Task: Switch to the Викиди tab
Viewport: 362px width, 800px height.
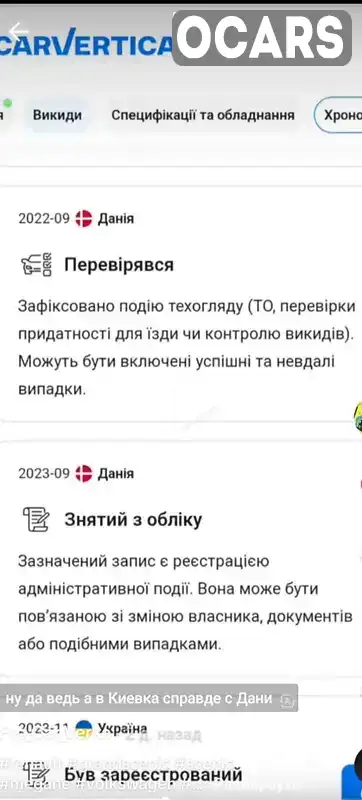Action: point(57,115)
